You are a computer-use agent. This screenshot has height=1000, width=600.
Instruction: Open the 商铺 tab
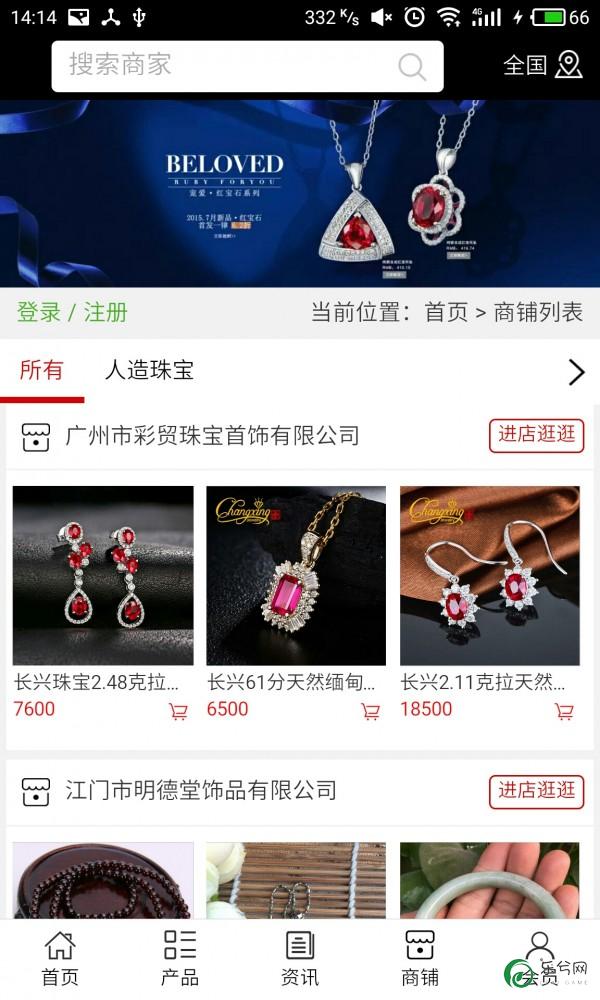tap(420, 958)
